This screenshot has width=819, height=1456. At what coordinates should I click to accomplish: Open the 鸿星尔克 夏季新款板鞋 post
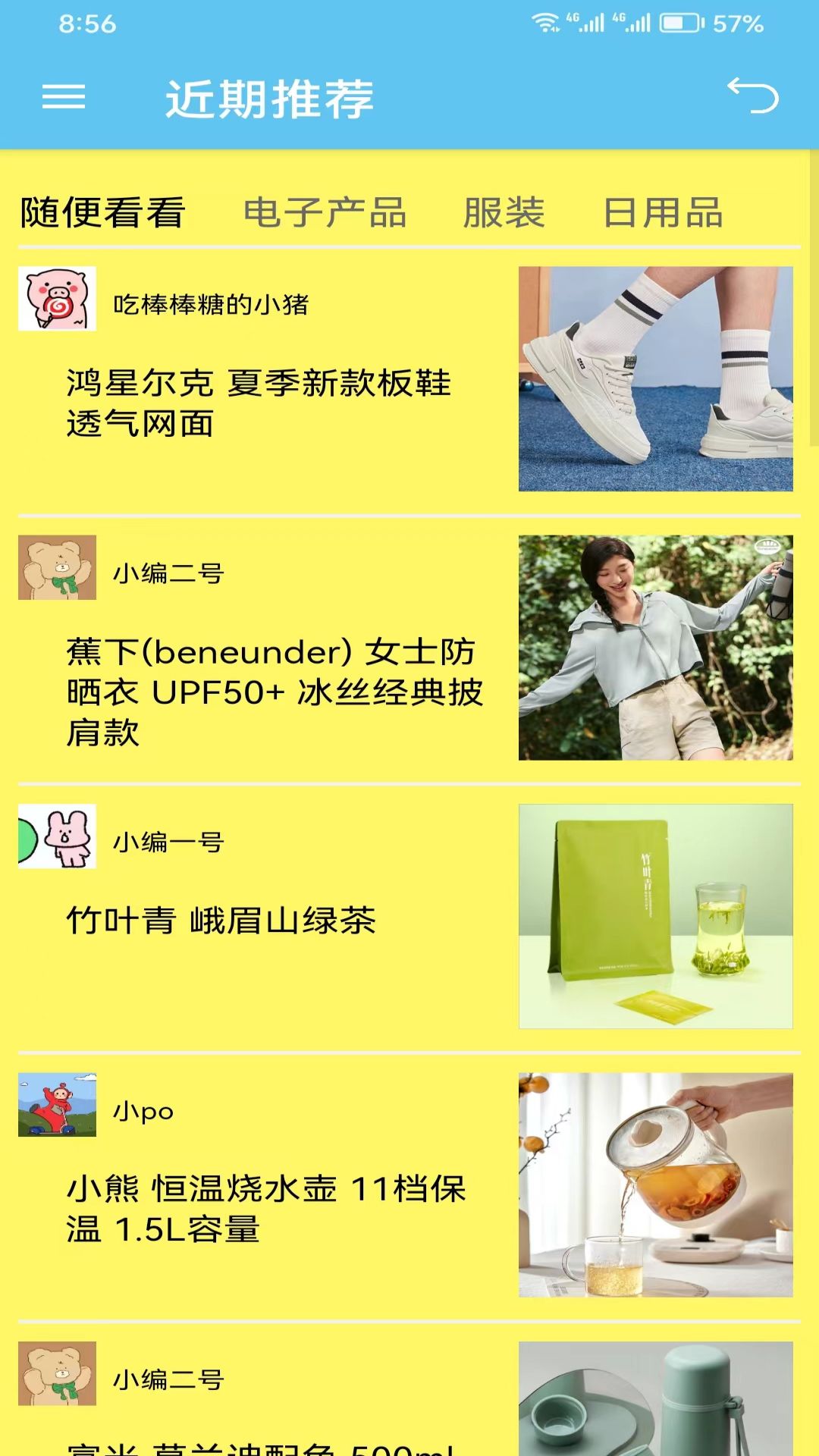258,403
